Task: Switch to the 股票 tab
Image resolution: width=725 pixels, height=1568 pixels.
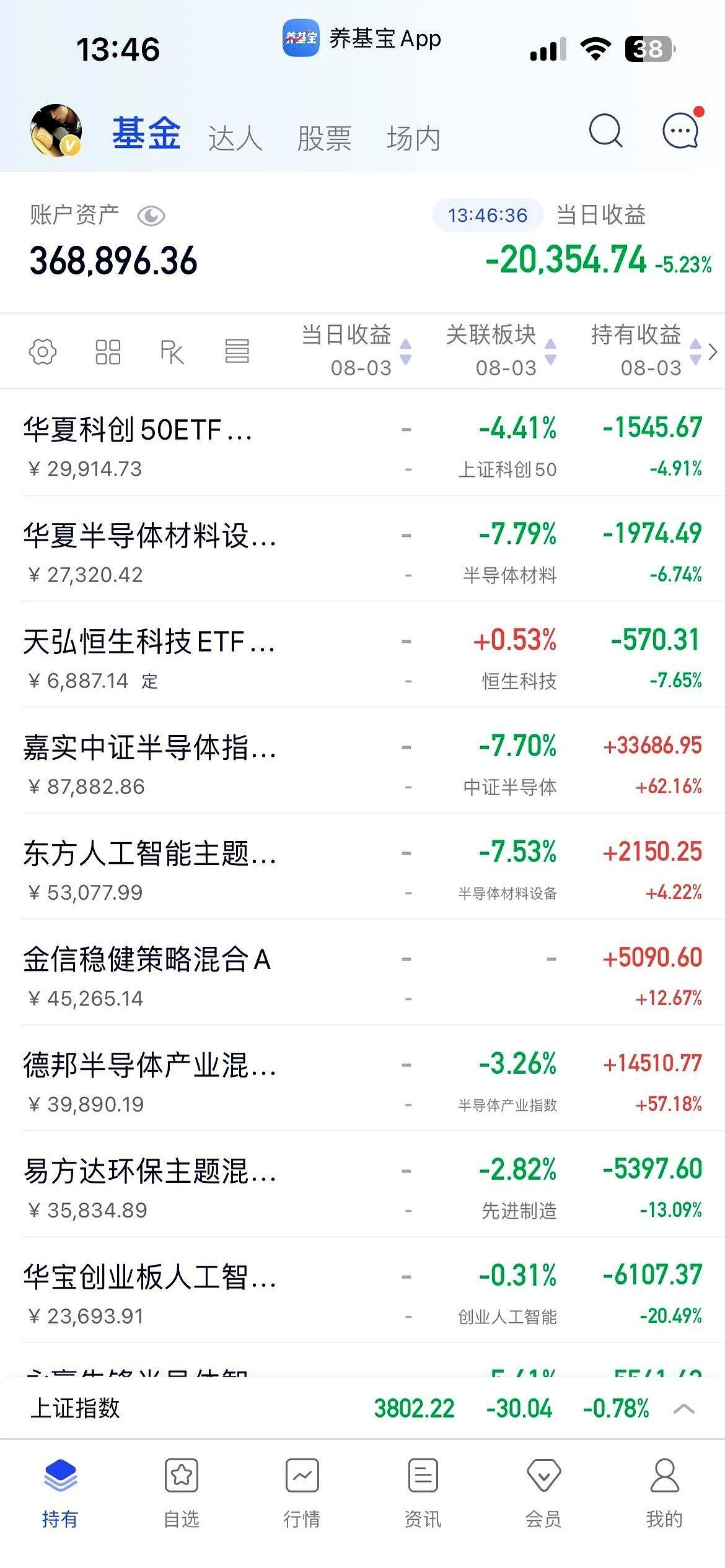Action: coord(325,137)
